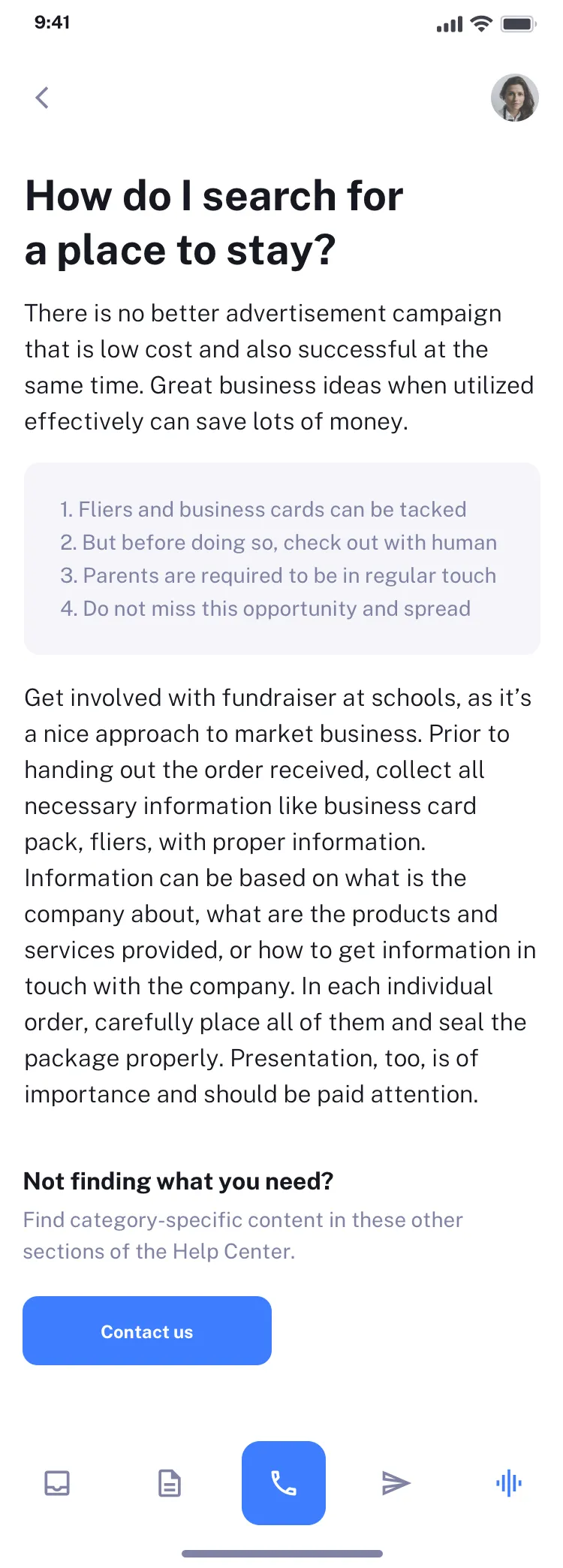Tap the Wi-Fi icon in the status bar
Image resolution: width=563 pixels, height=1568 pixels.
[481, 23]
